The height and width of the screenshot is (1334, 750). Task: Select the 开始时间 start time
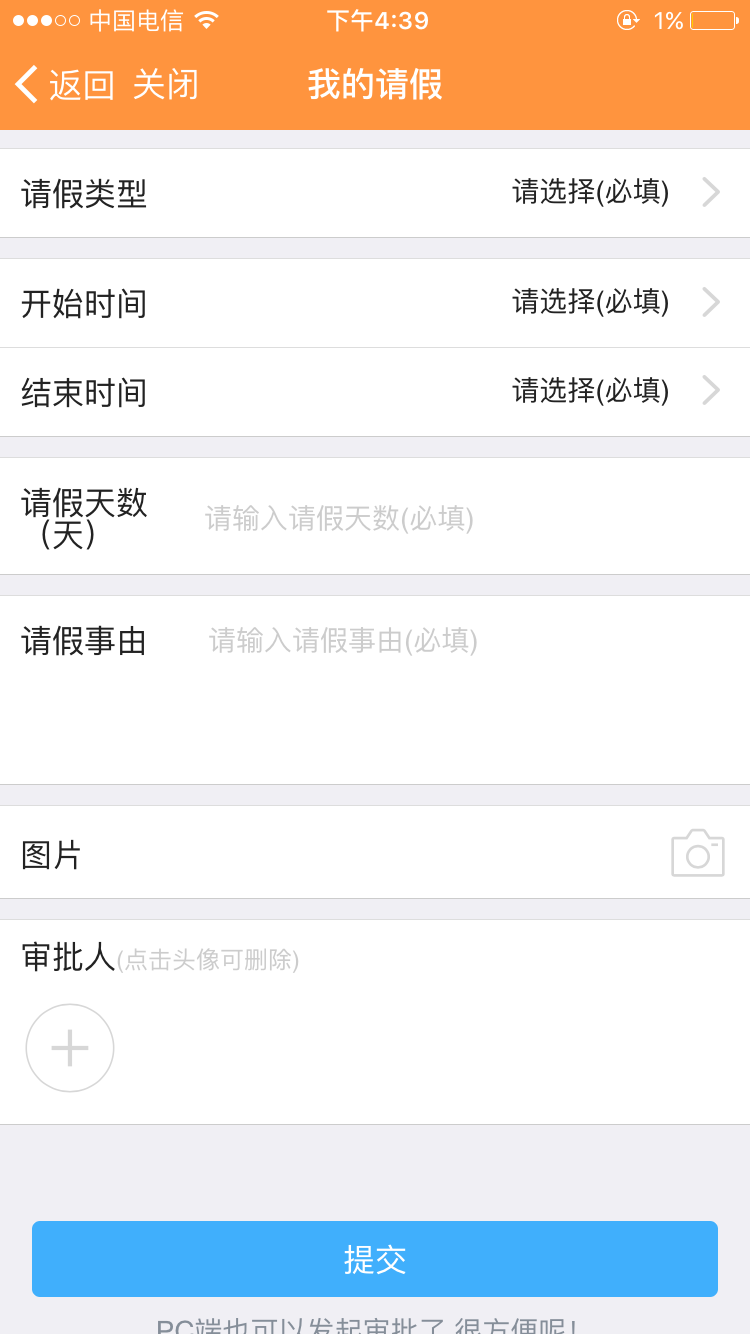point(375,303)
